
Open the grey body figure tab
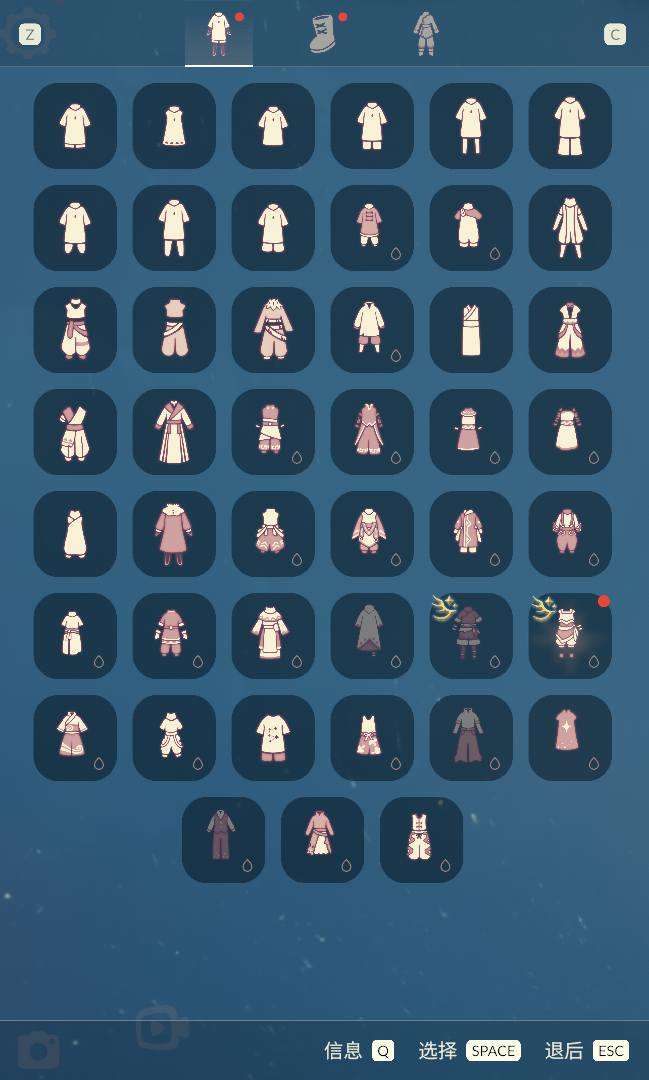tap(426, 34)
